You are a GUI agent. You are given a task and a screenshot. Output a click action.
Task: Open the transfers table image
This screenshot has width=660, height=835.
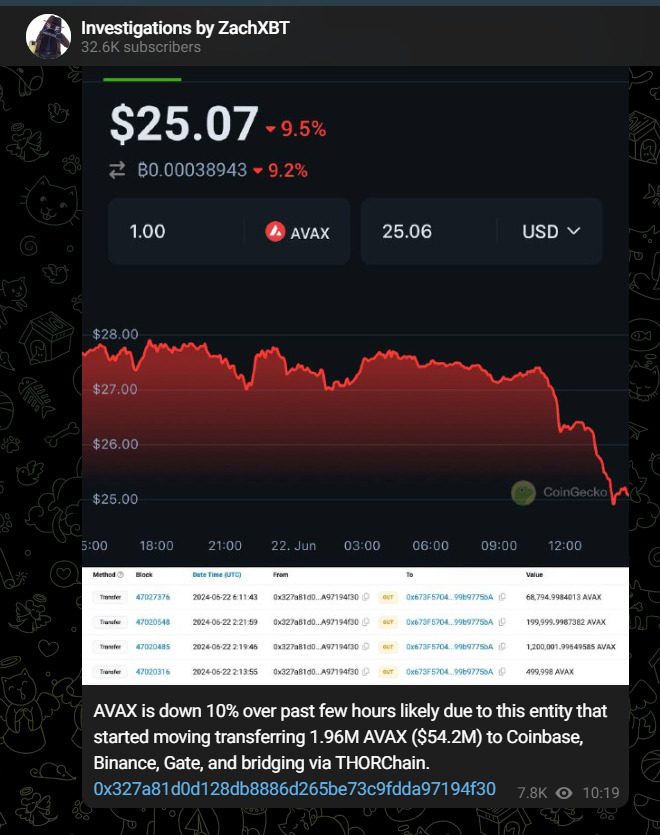pyautogui.click(x=355, y=626)
